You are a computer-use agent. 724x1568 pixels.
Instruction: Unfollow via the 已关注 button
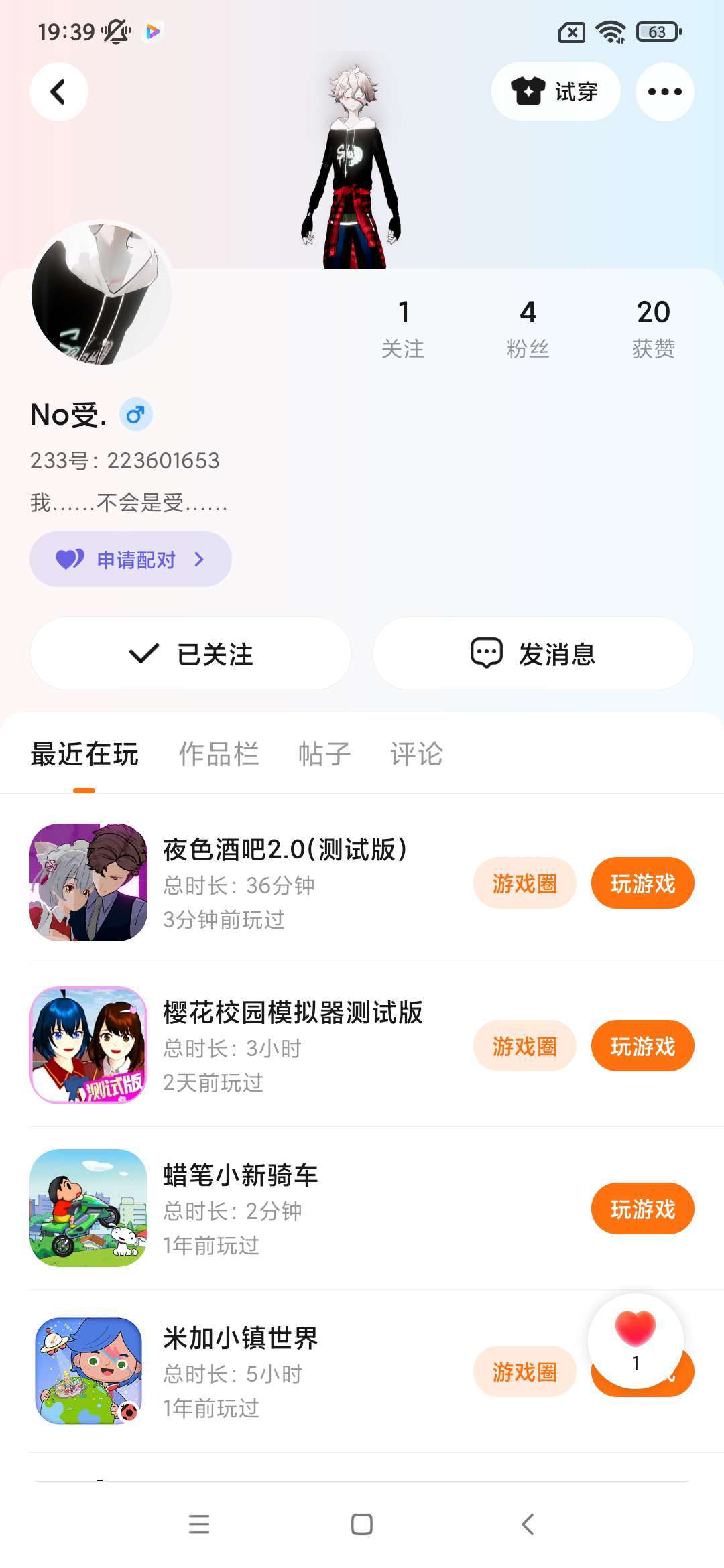(190, 654)
